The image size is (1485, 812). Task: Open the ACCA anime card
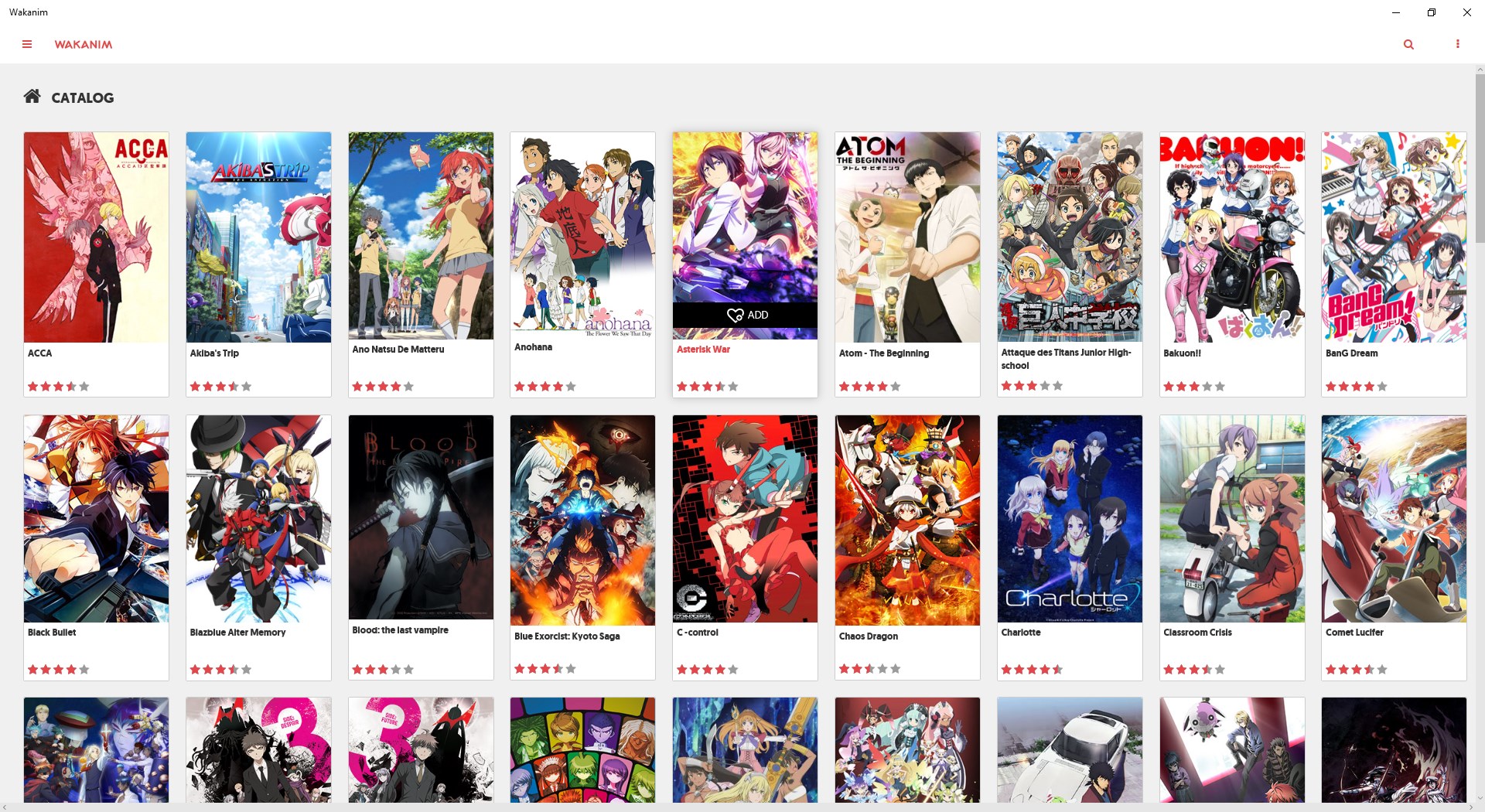click(96, 237)
